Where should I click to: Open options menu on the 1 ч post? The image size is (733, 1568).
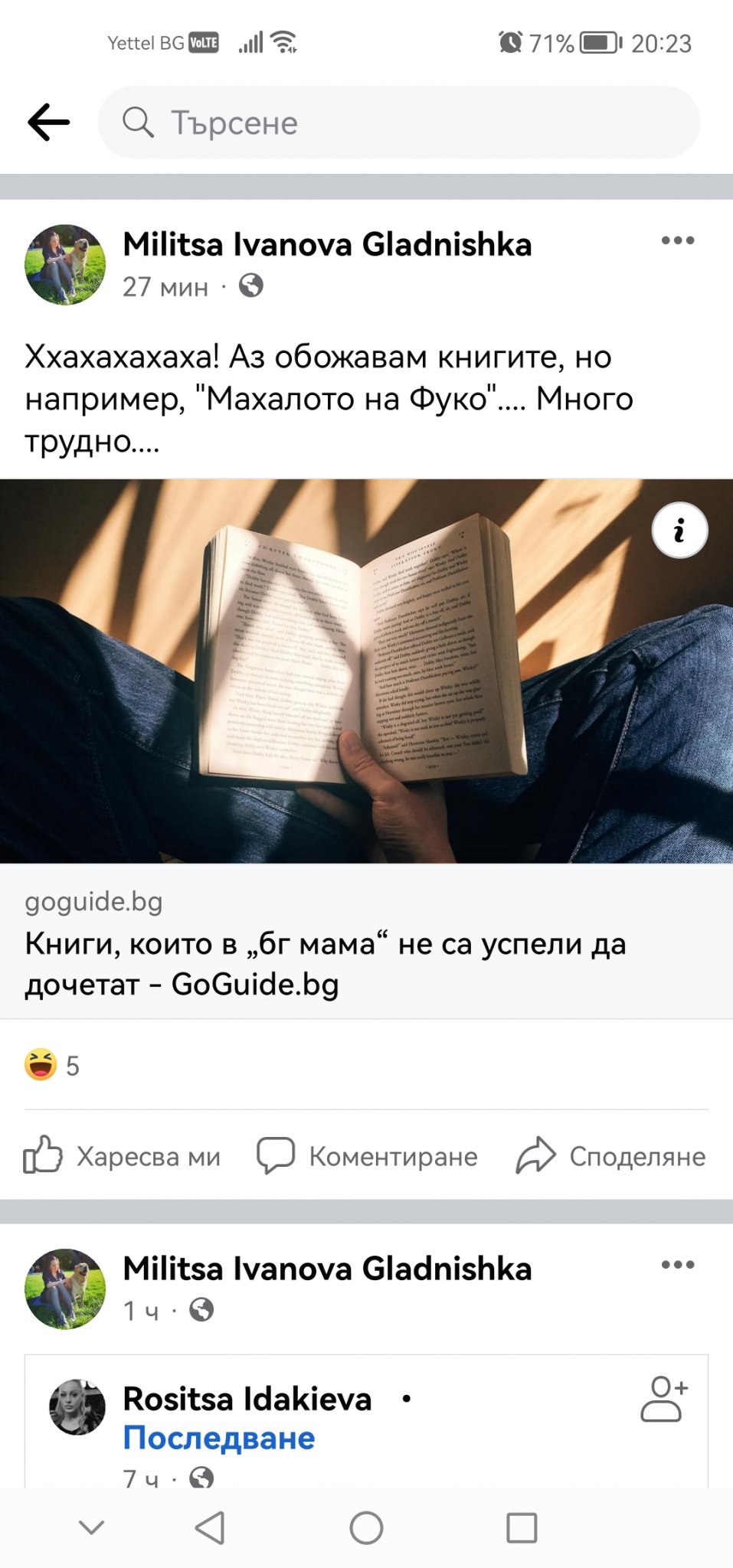point(677,1264)
